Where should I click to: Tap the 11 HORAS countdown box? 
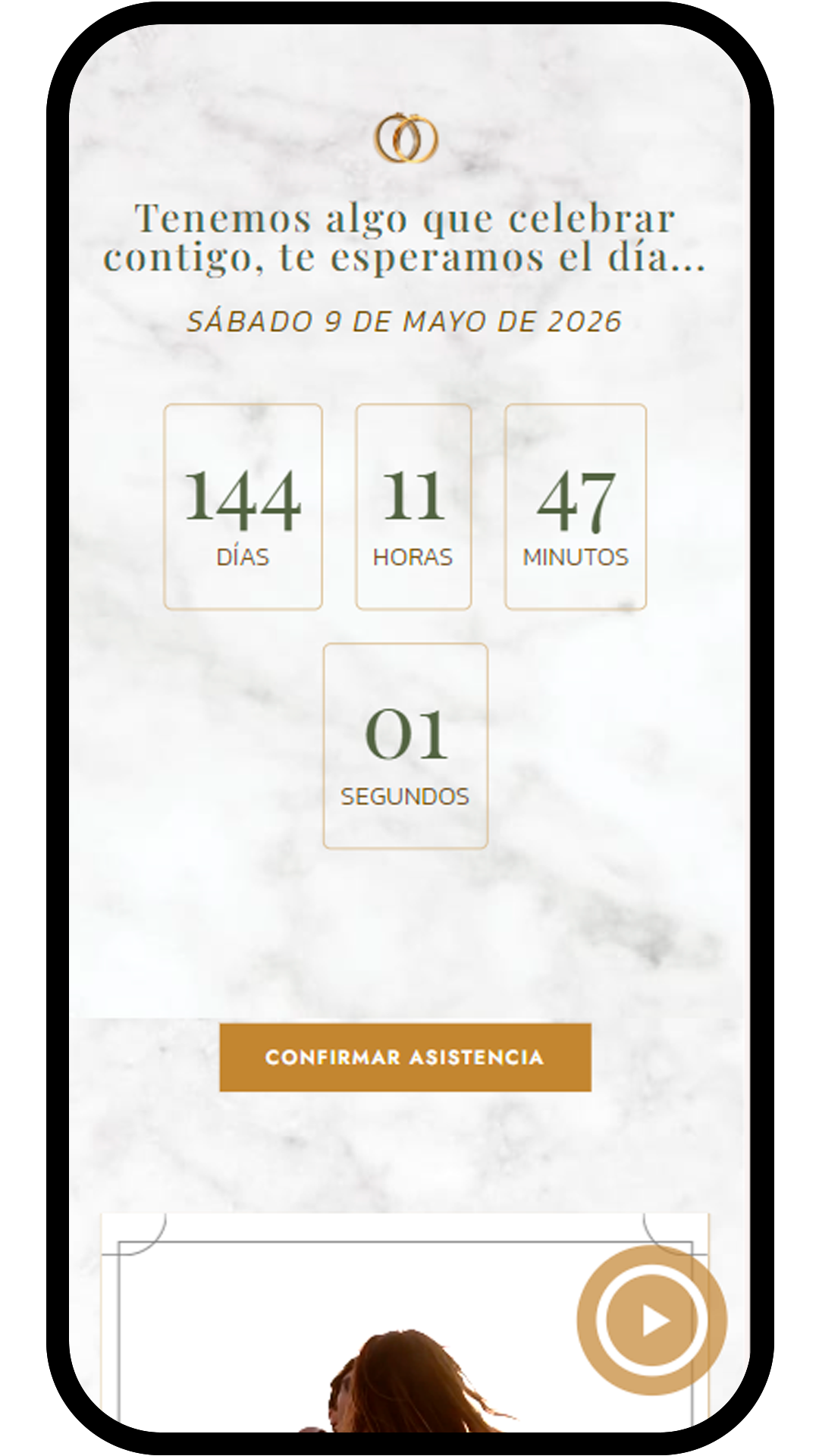click(413, 507)
